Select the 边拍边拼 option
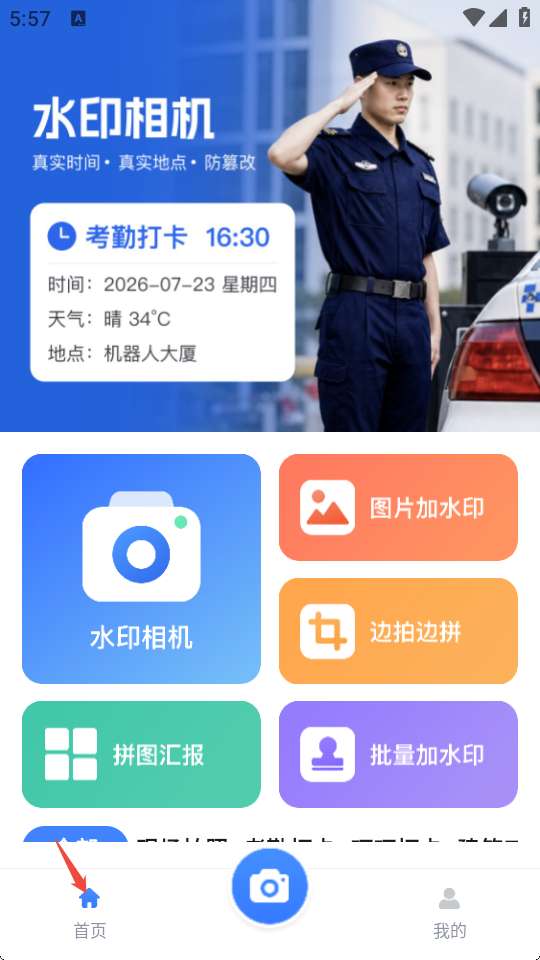This screenshot has height=960, width=540. 399,631
